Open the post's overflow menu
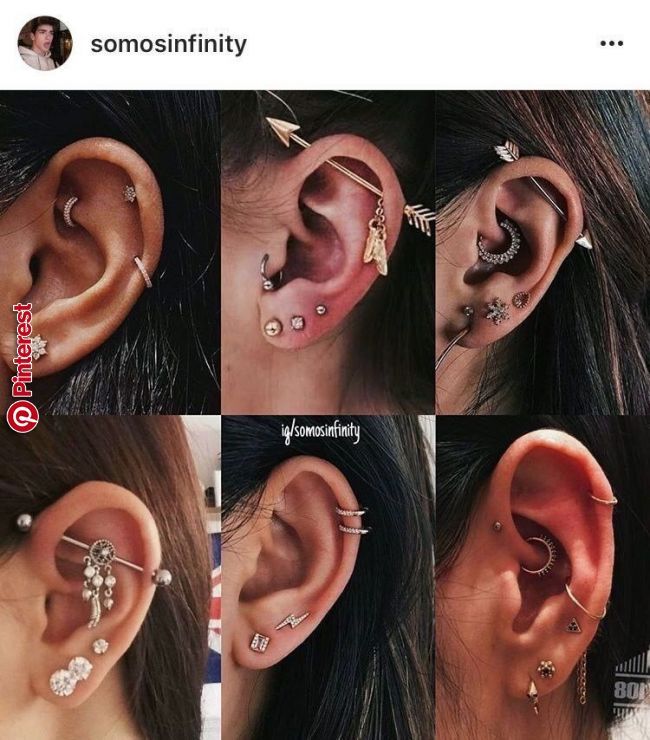 tap(611, 44)
